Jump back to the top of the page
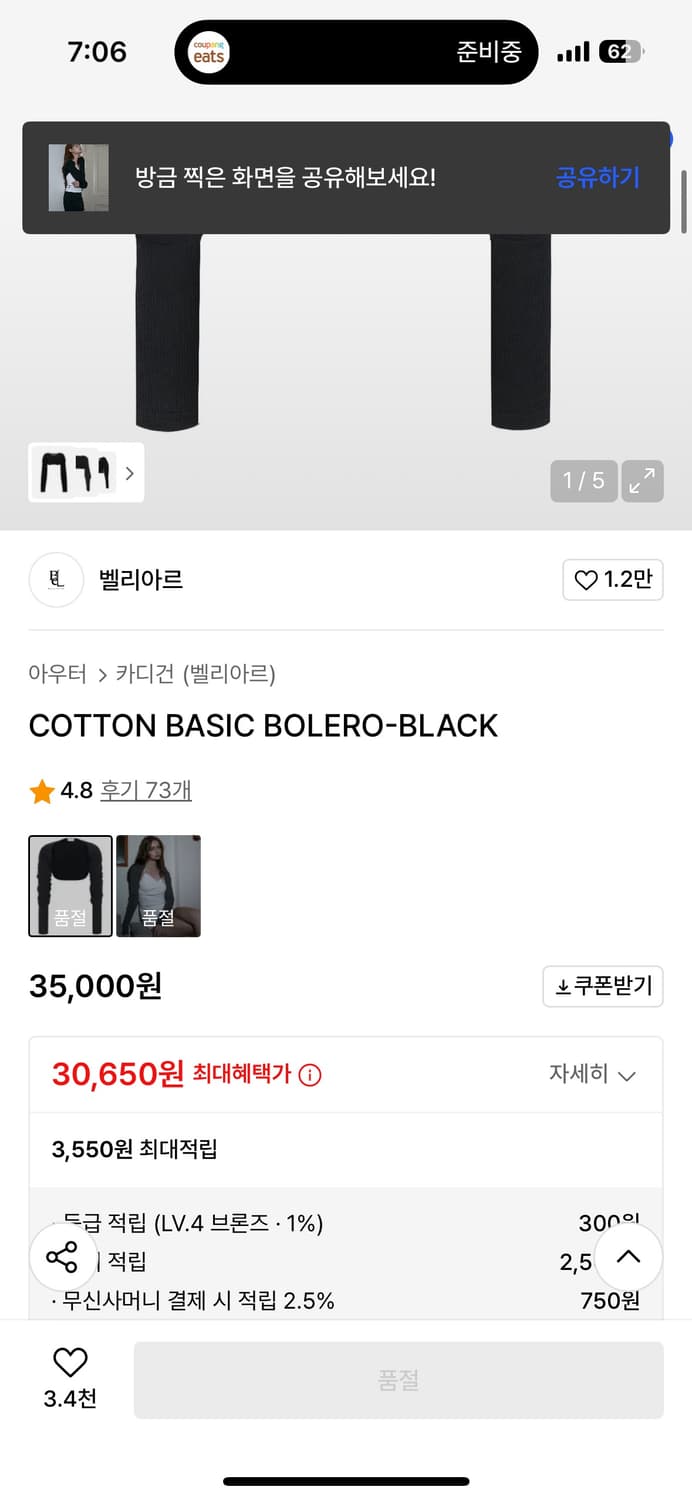692x1500 pixels. [628, 1257]
